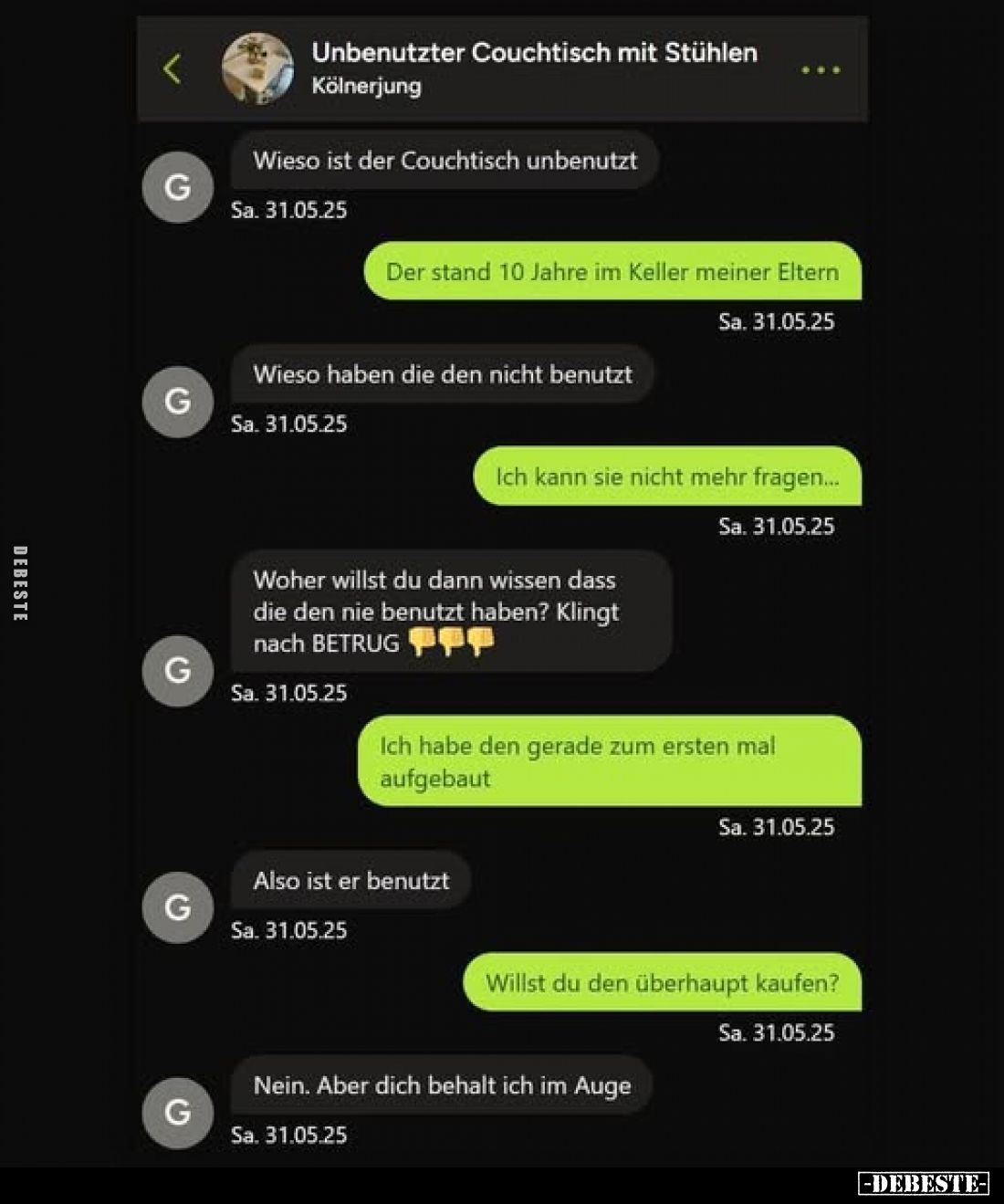Open the three-dot overflow menu
The height and width of the screenshot is (1204, 1004).
click(820, 69)
